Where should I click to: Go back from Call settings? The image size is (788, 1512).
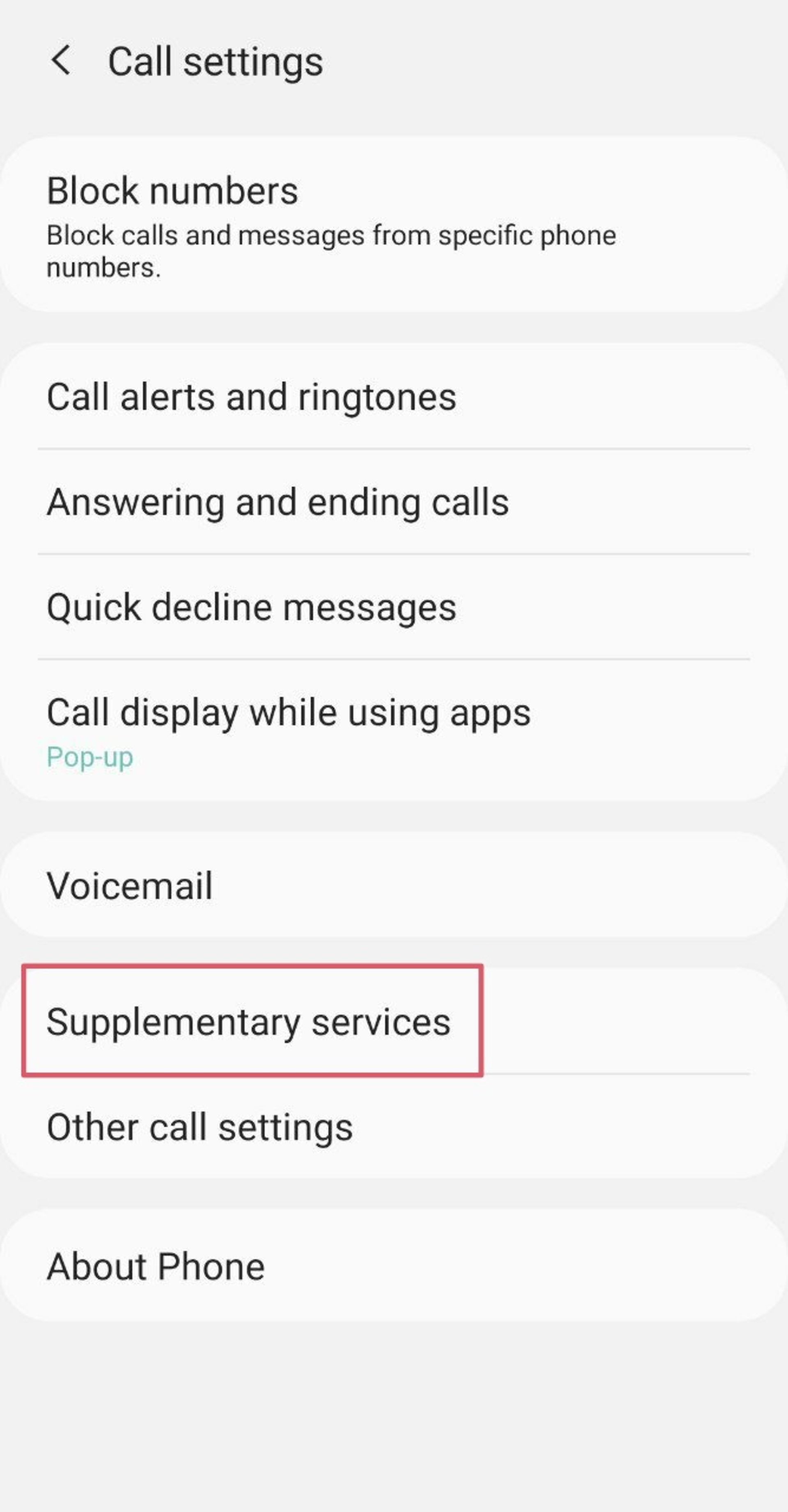[60, 60]
